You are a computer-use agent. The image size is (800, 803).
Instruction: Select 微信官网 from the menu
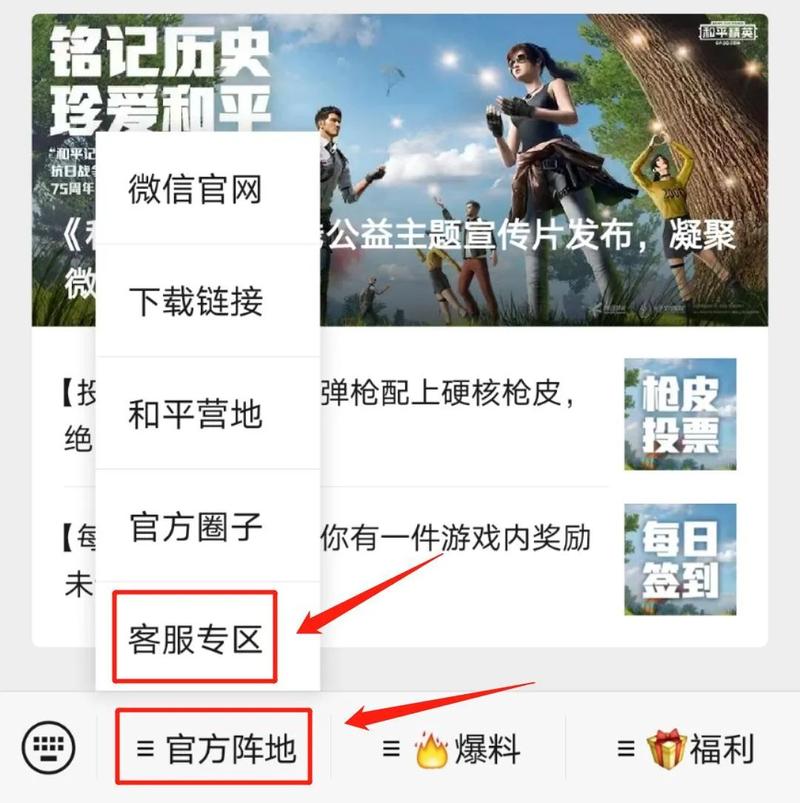[191, 187]
